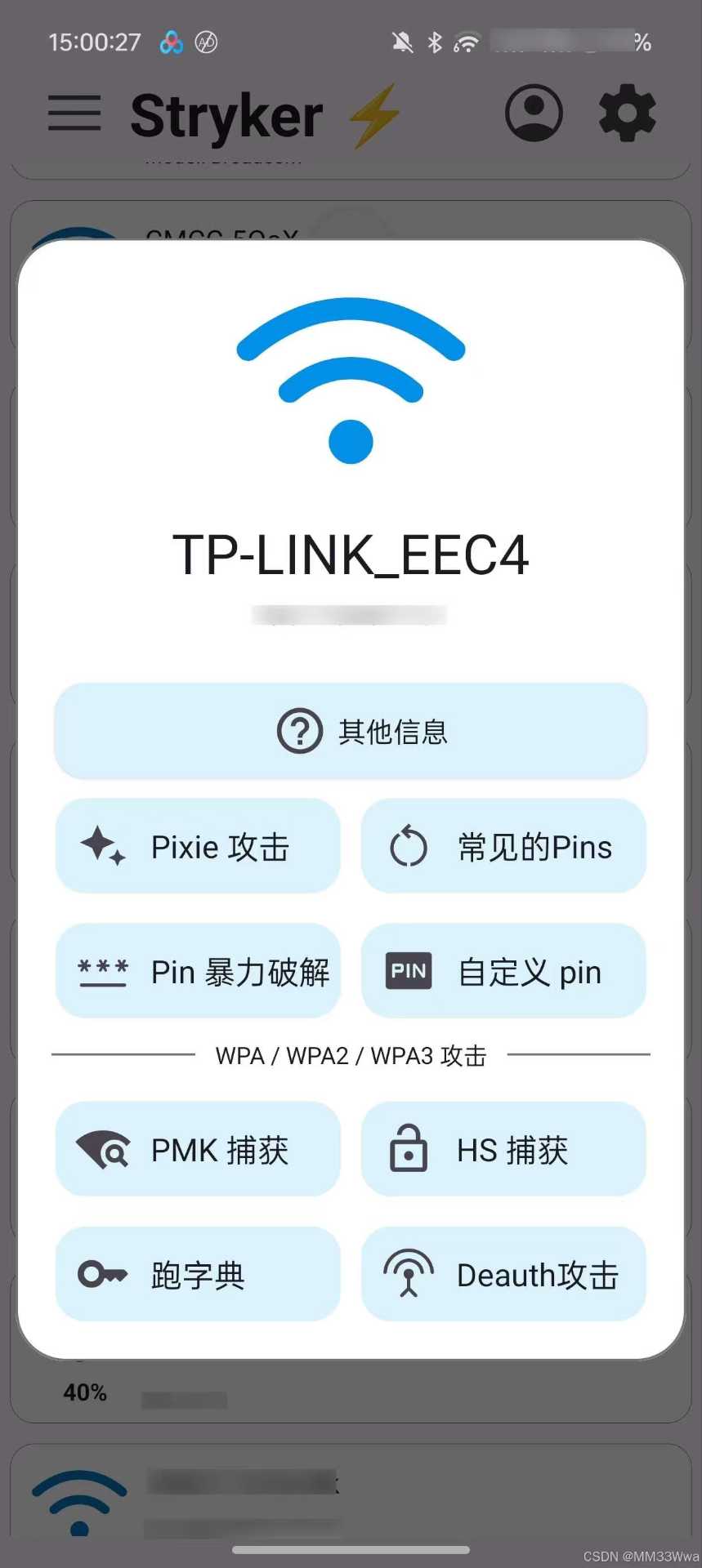The height and width of the screenshot is (1568, 702).
Task: Run Deauth攻击
Action: click(x=503, y=1274)
